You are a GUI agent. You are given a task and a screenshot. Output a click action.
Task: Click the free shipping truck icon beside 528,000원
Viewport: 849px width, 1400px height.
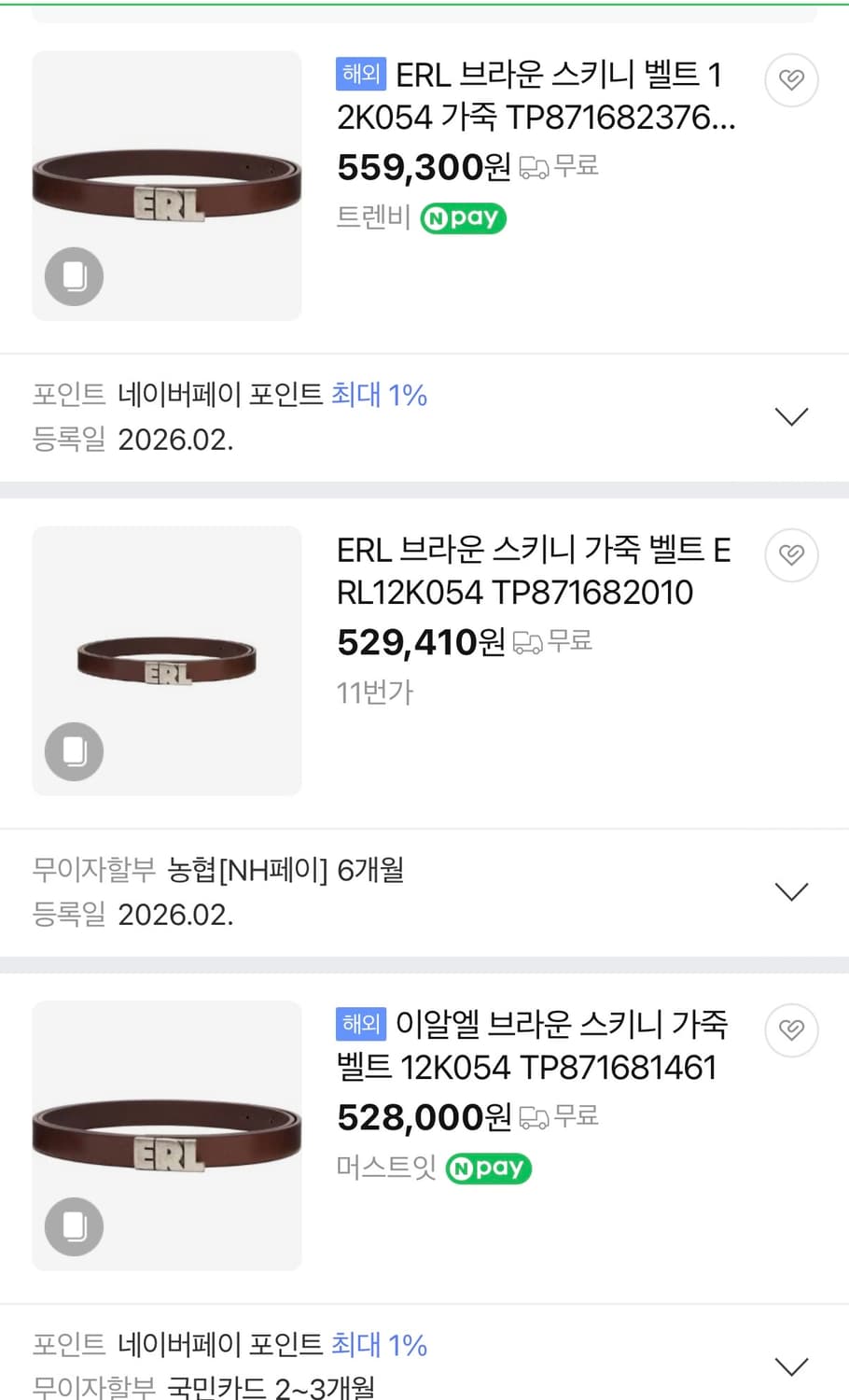pyautogui.click(x=536, y=1117)
